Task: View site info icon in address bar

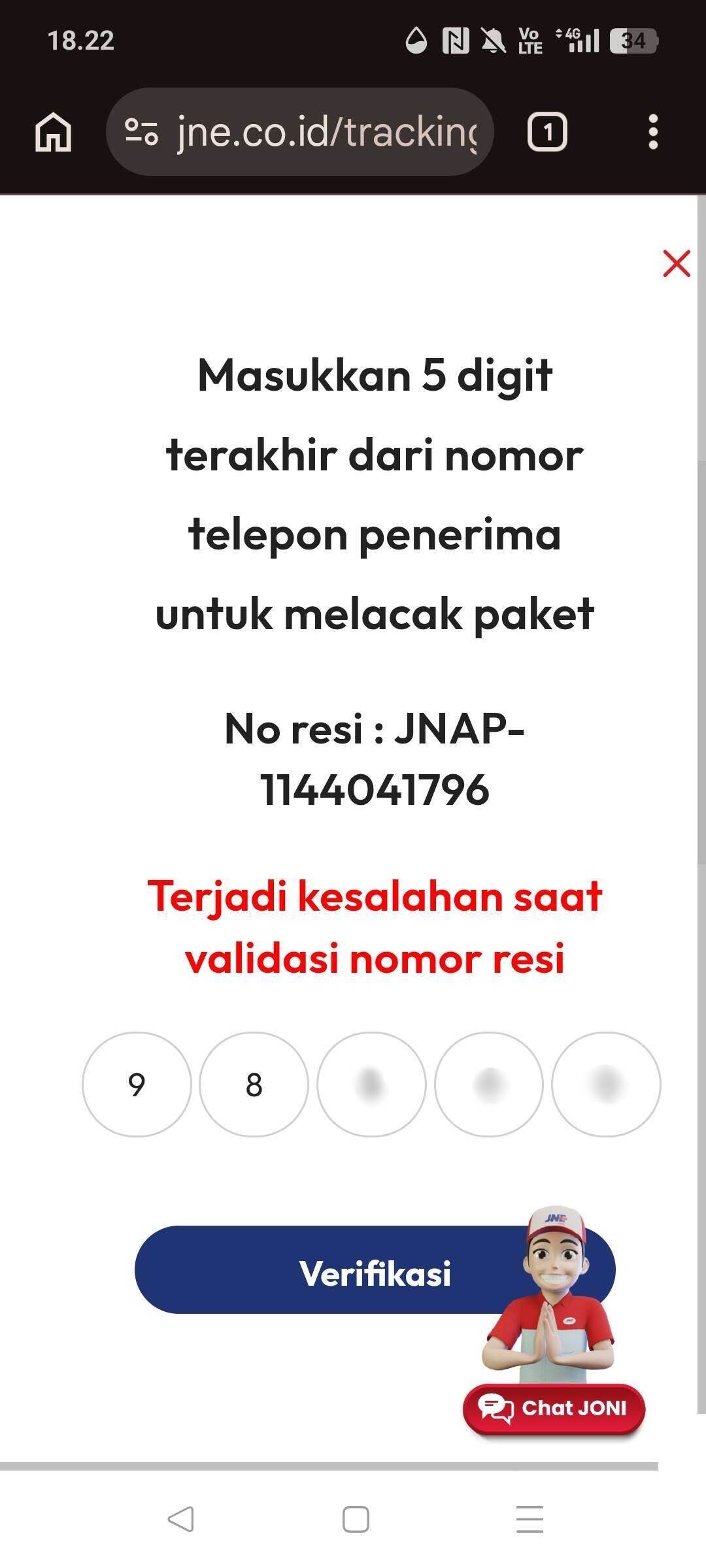Action: (x=141, y=132)
